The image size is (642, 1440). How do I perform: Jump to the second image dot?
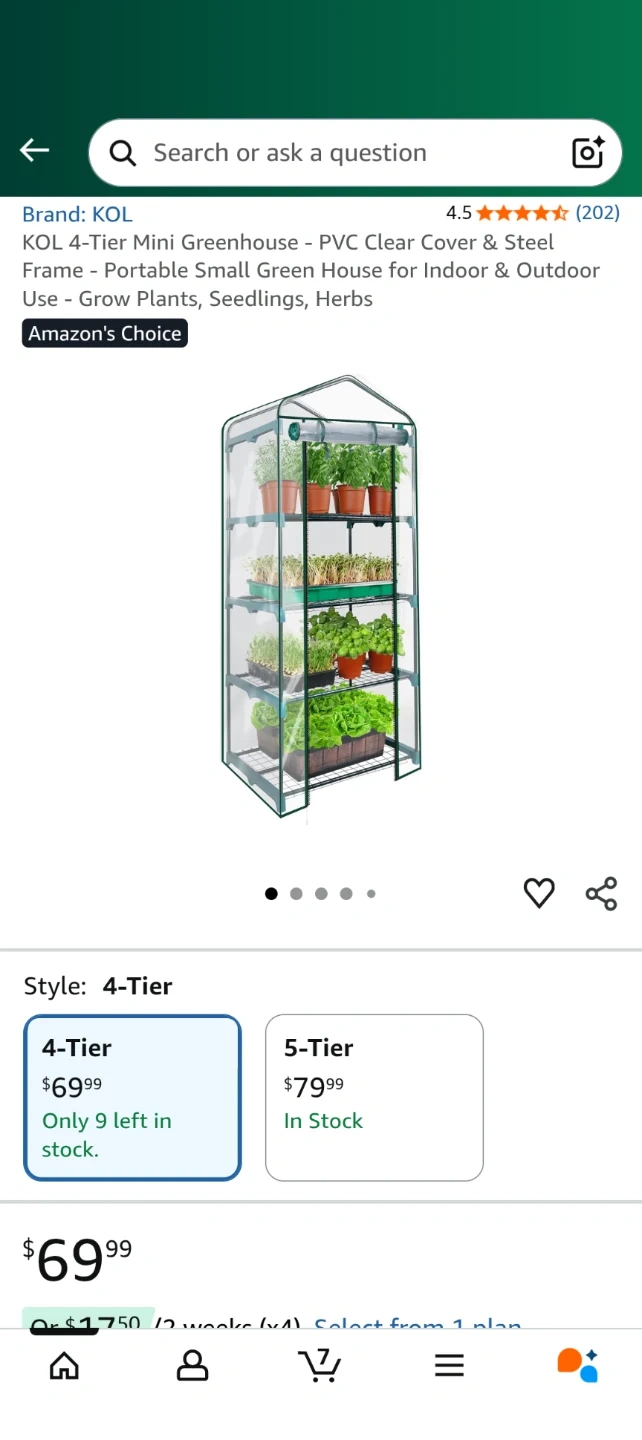point(296,894)
